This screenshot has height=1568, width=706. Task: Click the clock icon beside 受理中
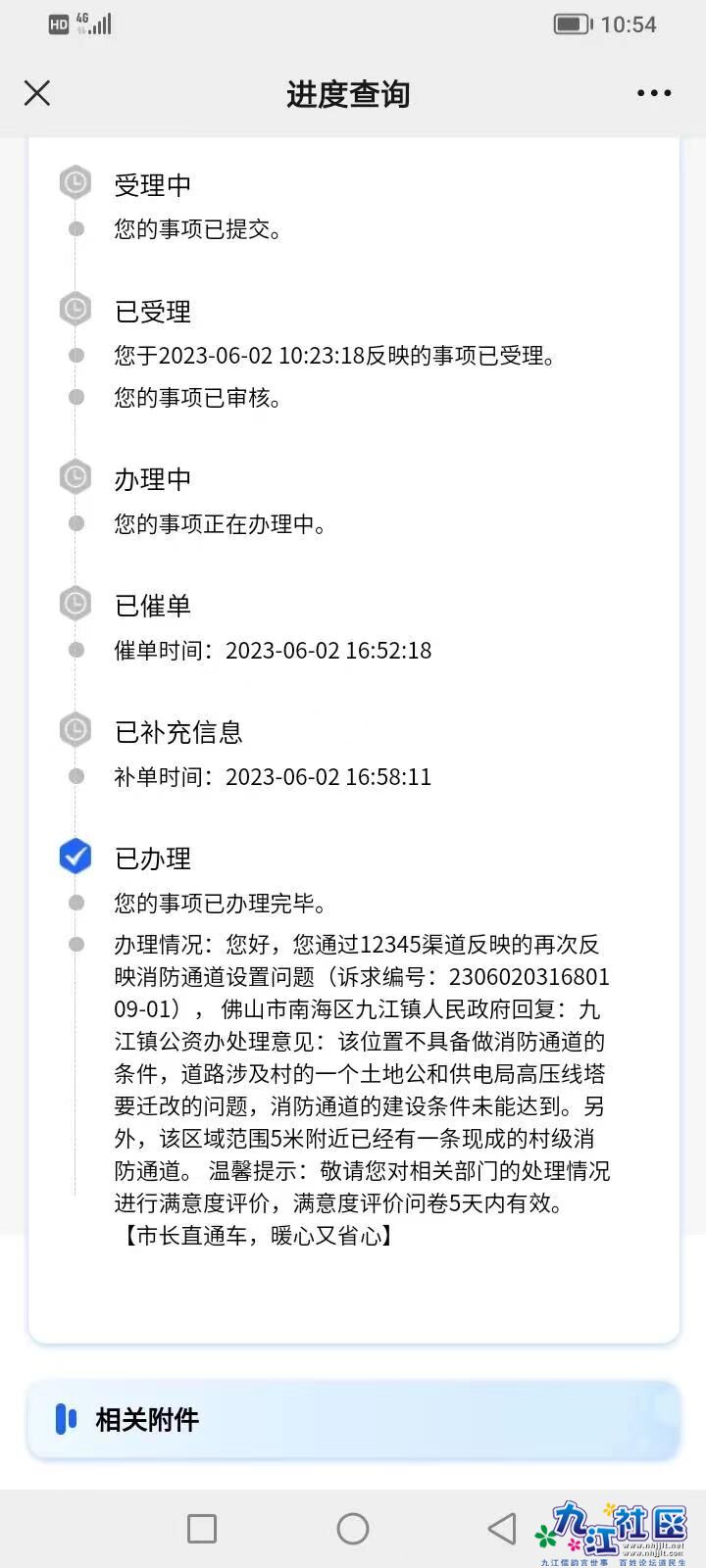click(75, 183)
